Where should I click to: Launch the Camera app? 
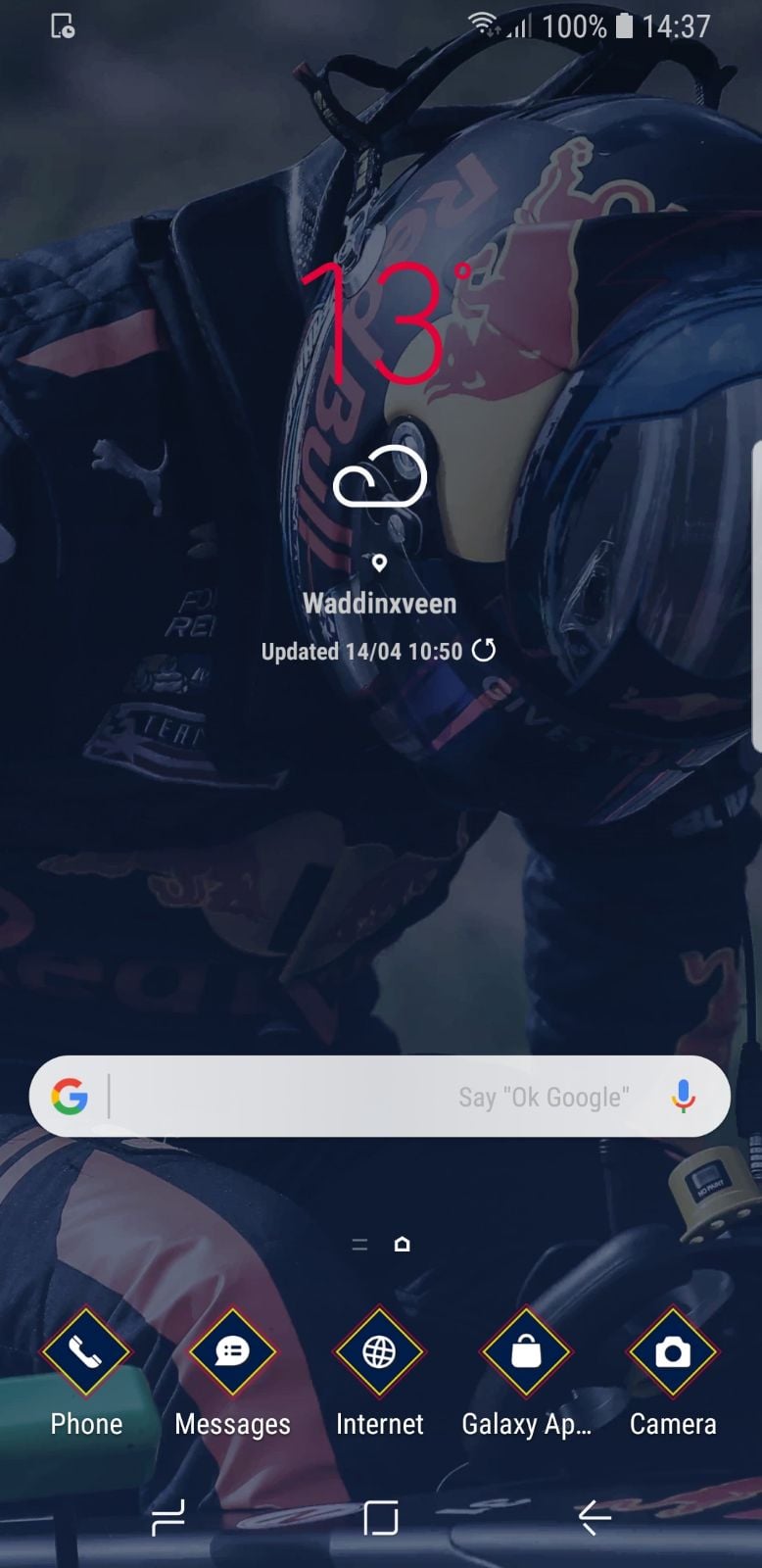click(x=672, y=1352)
